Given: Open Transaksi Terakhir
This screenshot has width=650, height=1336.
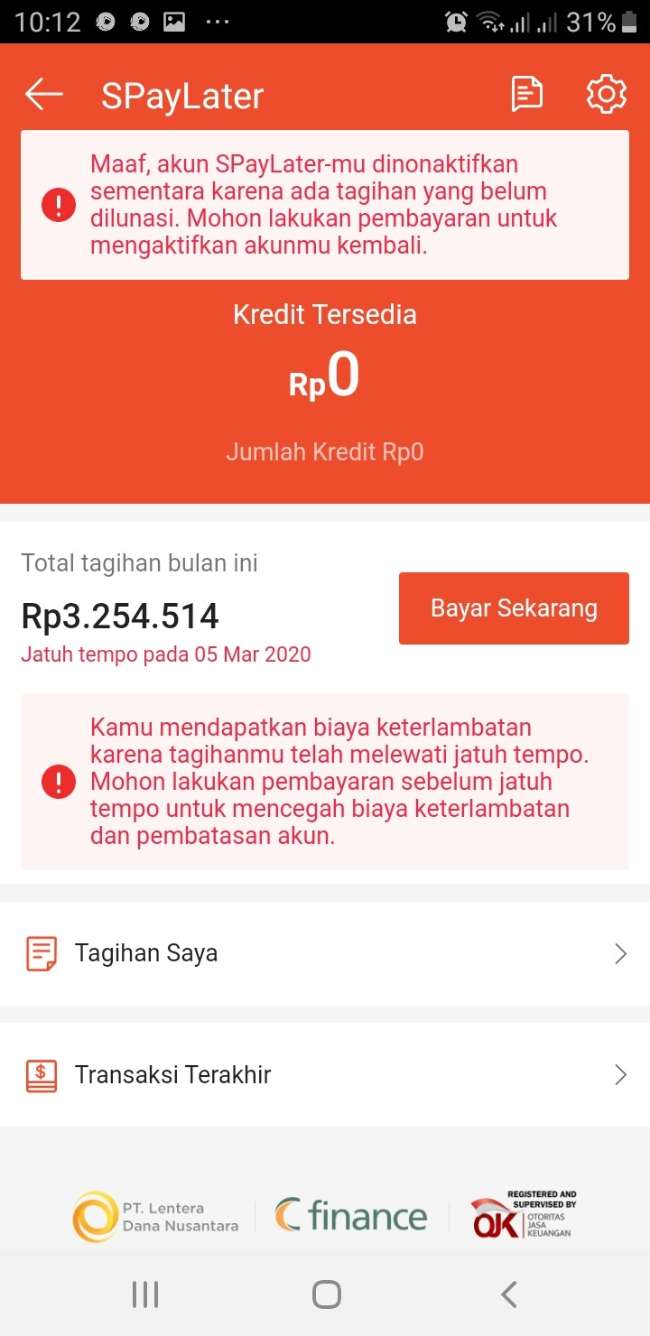Looking at the screenshot, I should tap(325, 1075).
